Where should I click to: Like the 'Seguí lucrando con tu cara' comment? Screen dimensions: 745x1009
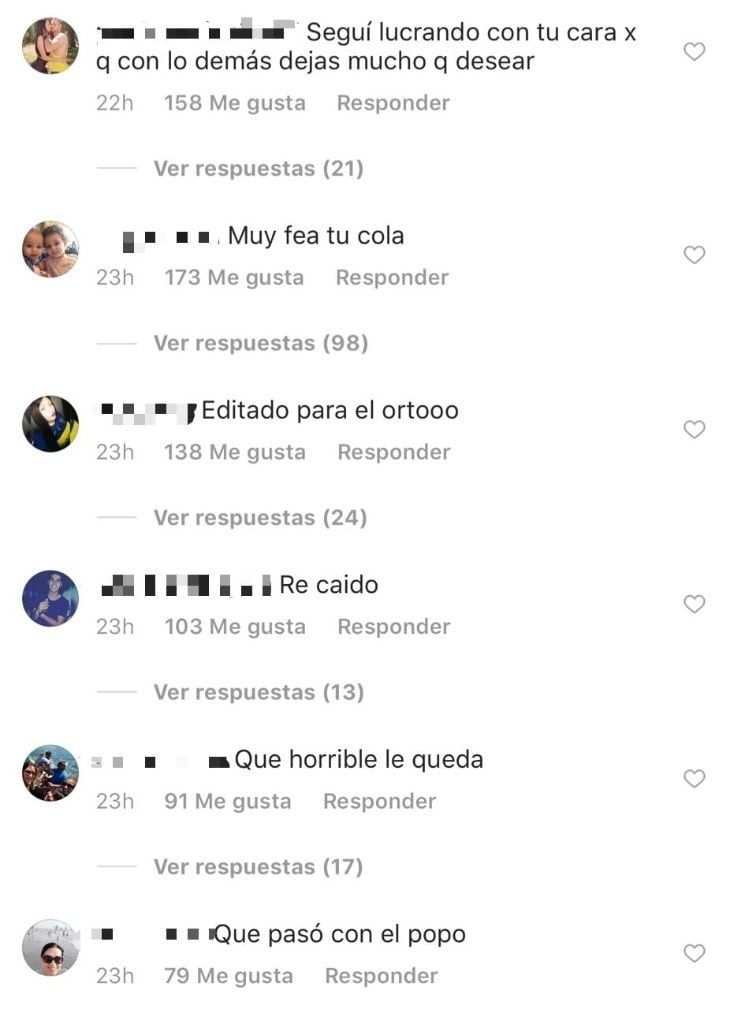click(x=694, y=51)
